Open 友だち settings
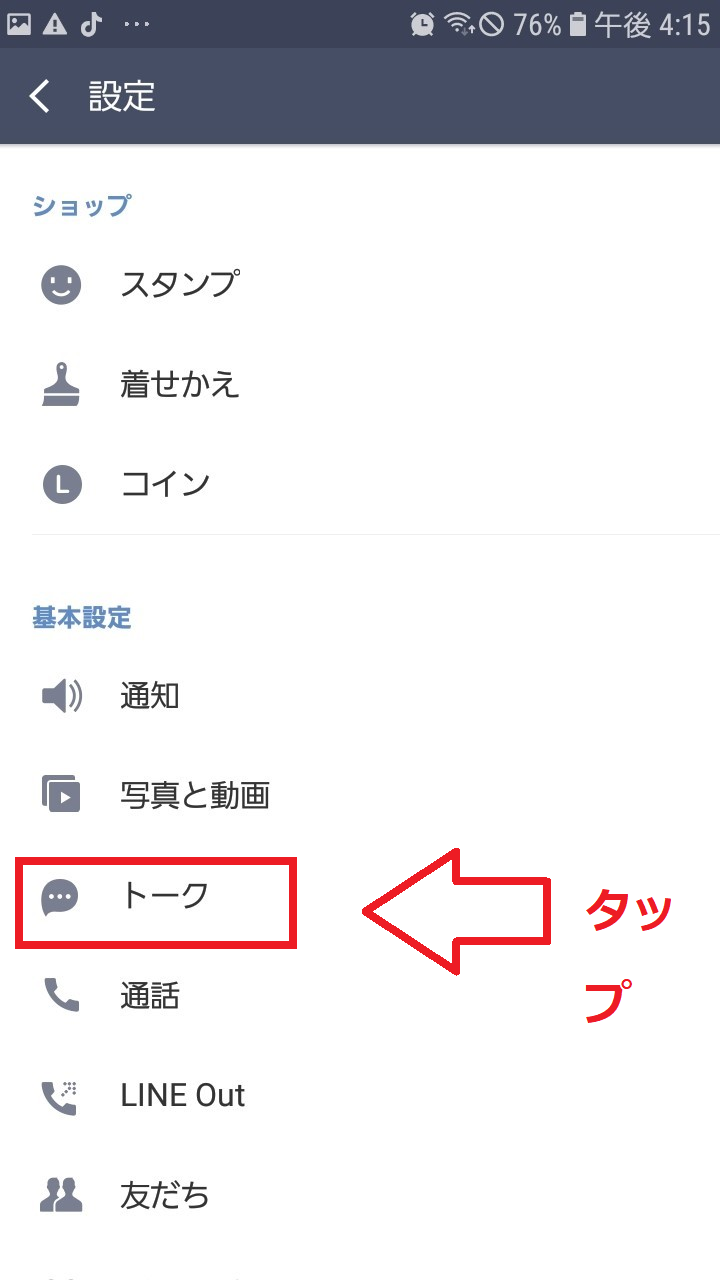The image size is (720, 1280). click(360, 1196)
